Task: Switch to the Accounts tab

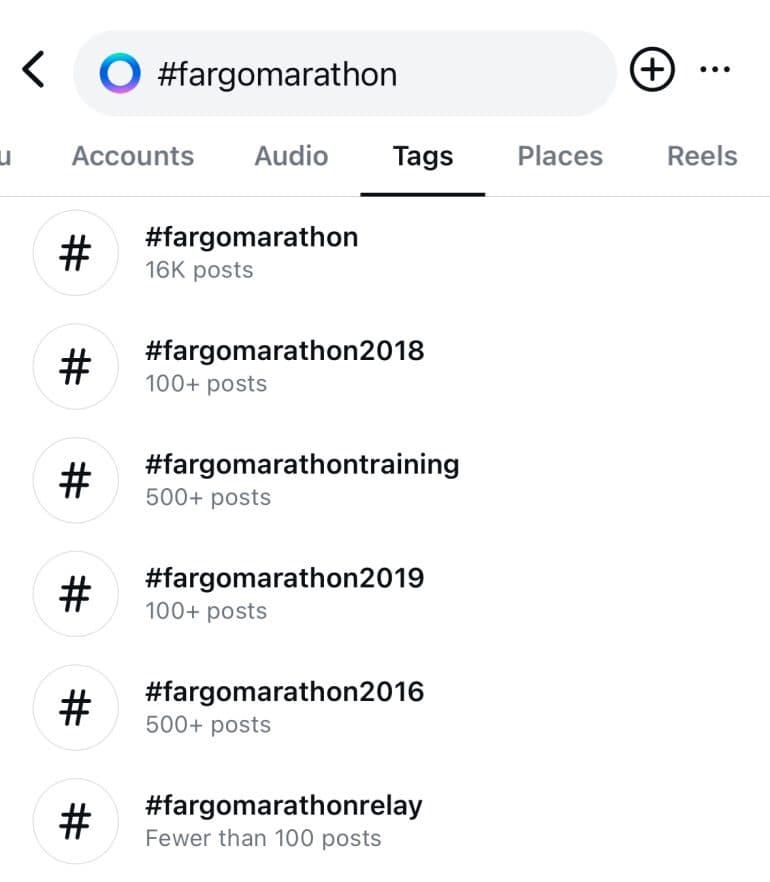Action: coord(132,156)
